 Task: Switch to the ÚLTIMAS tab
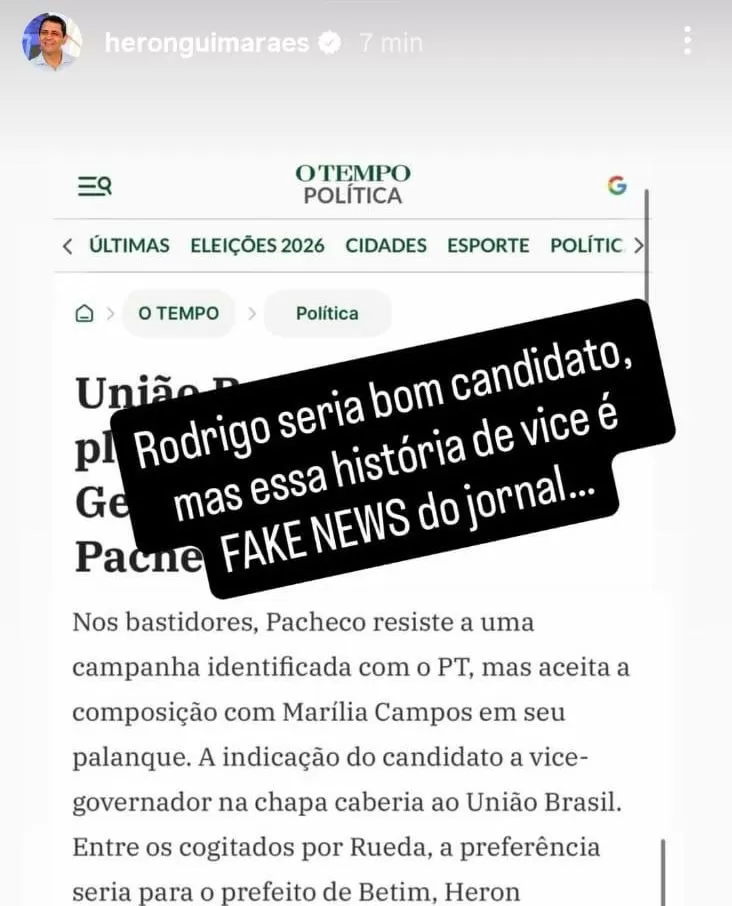click(x=130, y=245)
